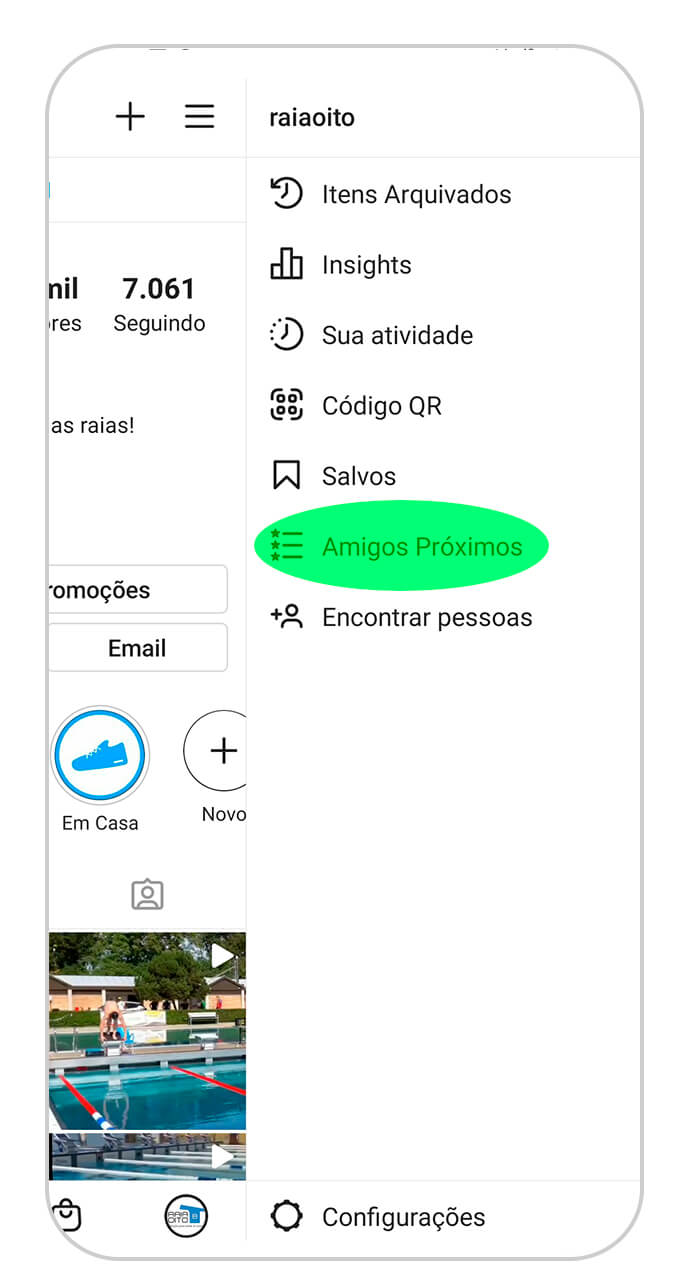Image resolution: width=687 pixels, height=1287 pixels.
Task: Tap the Email contact button
Action: [x=137, y=648]
